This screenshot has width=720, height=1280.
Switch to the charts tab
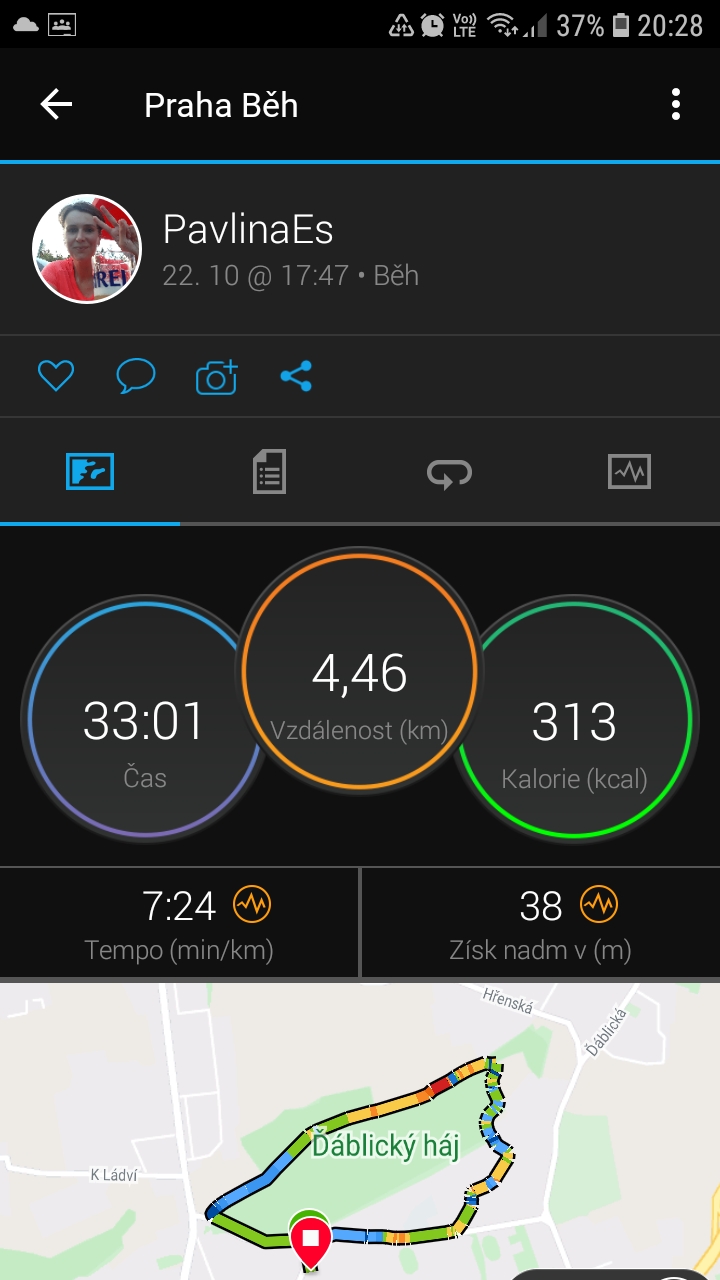(x=629, y=471)
